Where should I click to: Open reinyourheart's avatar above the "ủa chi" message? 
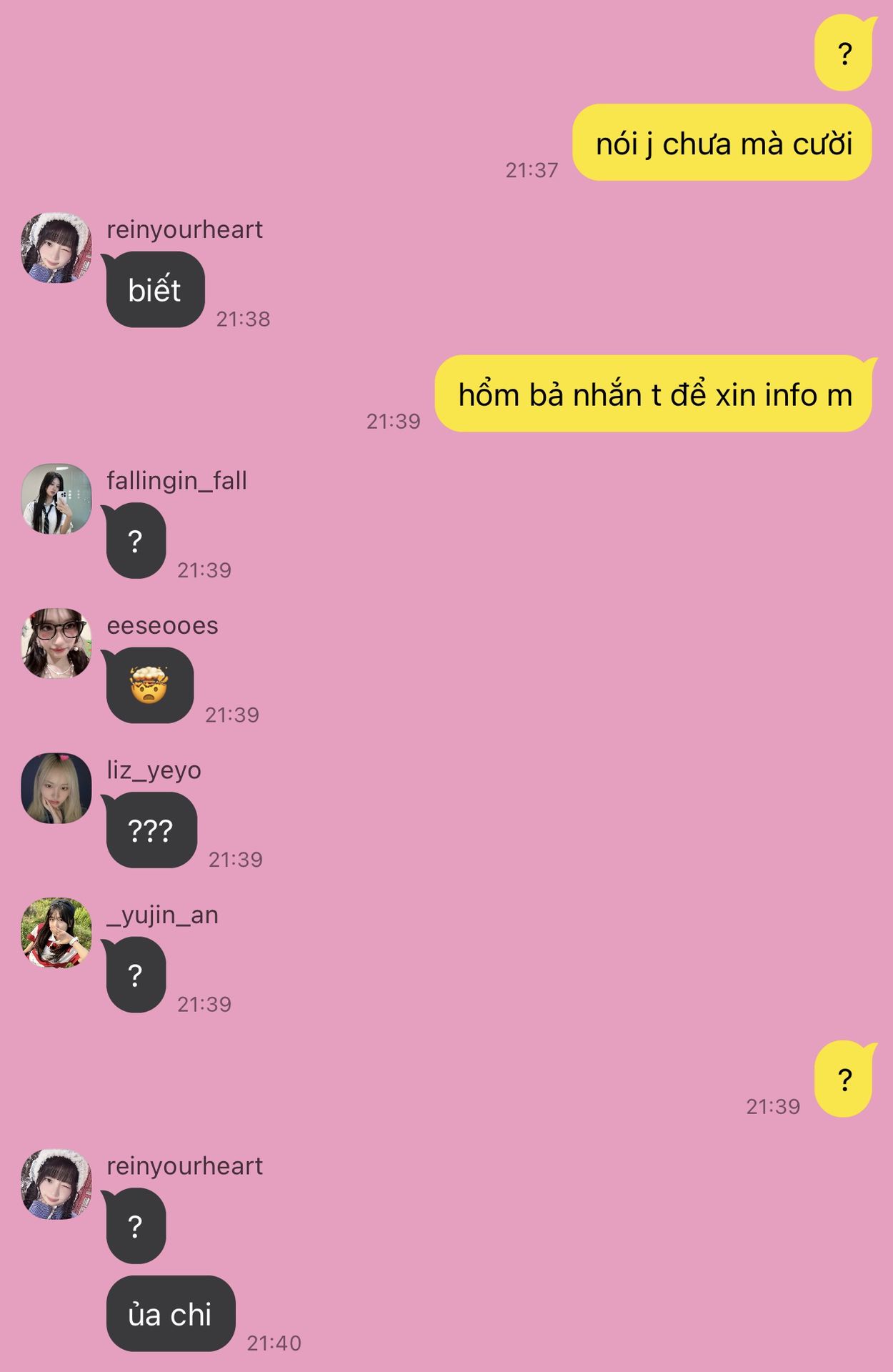[x=56, y=1184]
